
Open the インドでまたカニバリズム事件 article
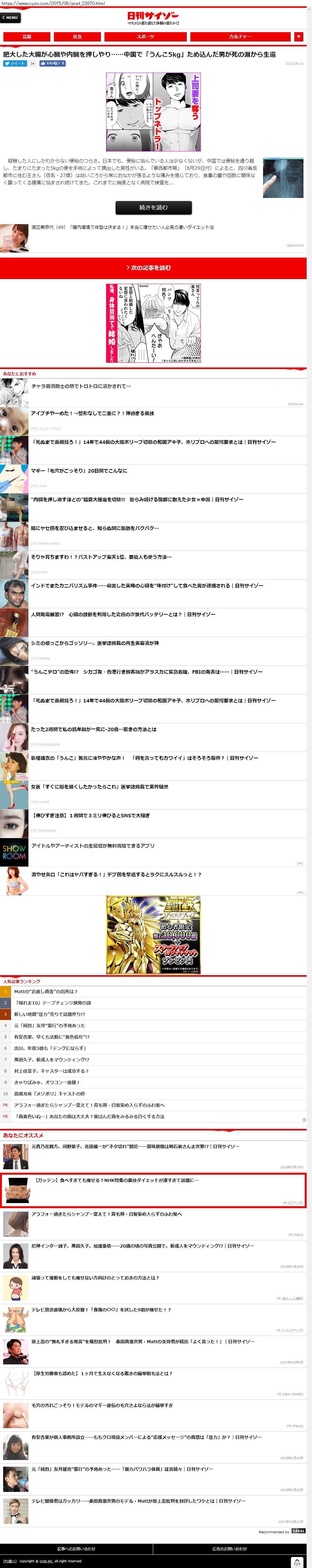tap(147, 586)
